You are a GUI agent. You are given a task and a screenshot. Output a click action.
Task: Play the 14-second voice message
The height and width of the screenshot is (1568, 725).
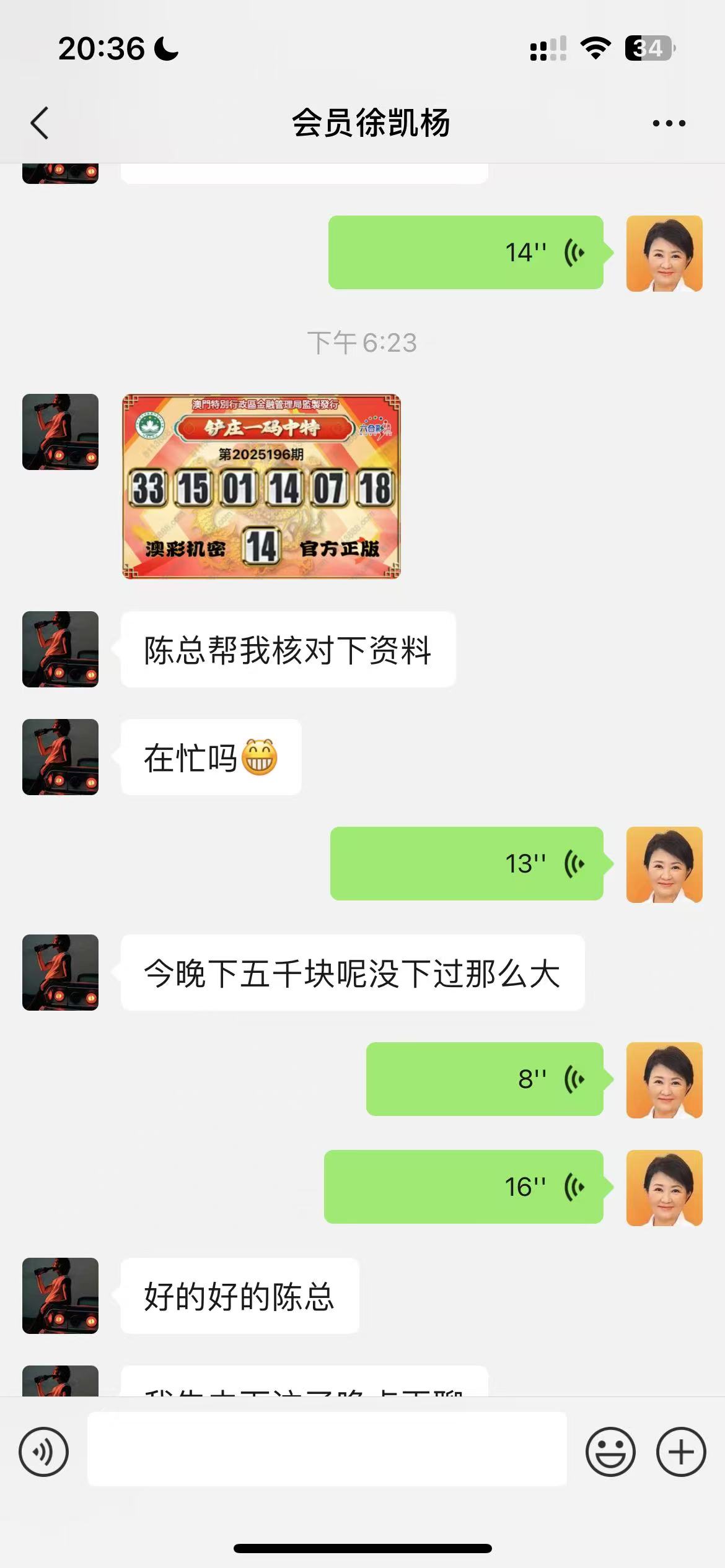pos(465,253)
